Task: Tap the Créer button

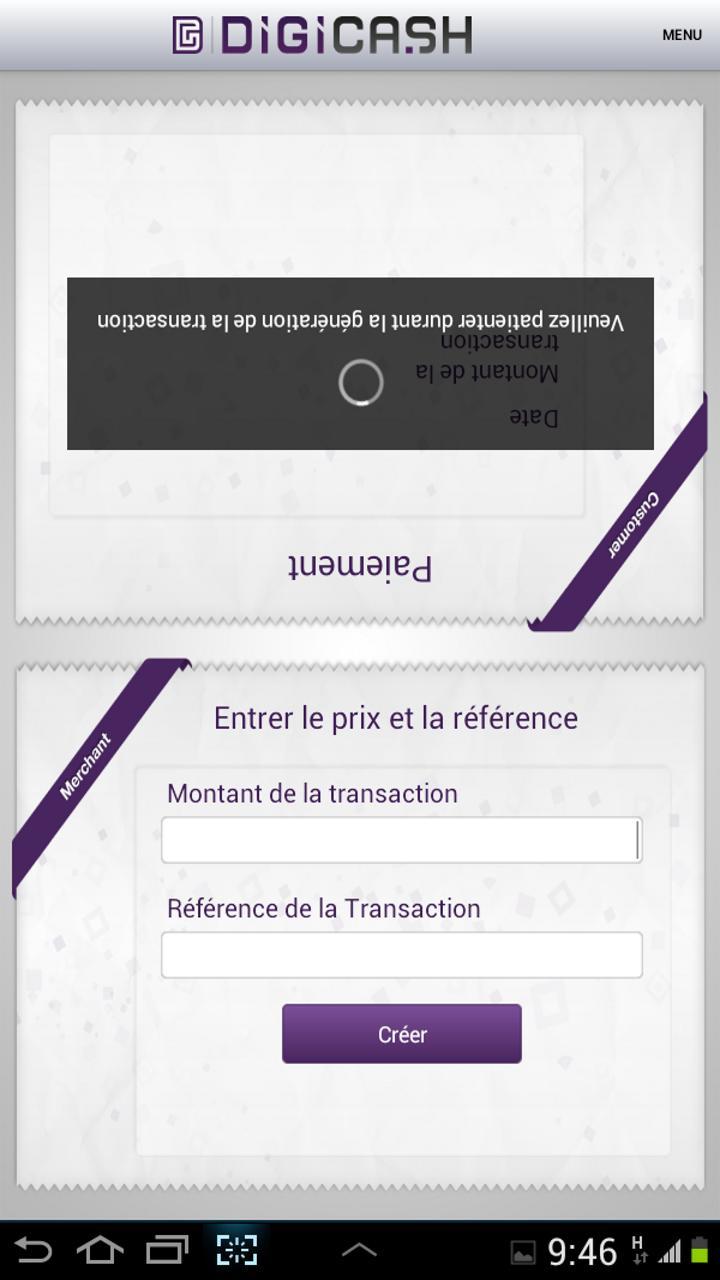Action: (401, 1033)
